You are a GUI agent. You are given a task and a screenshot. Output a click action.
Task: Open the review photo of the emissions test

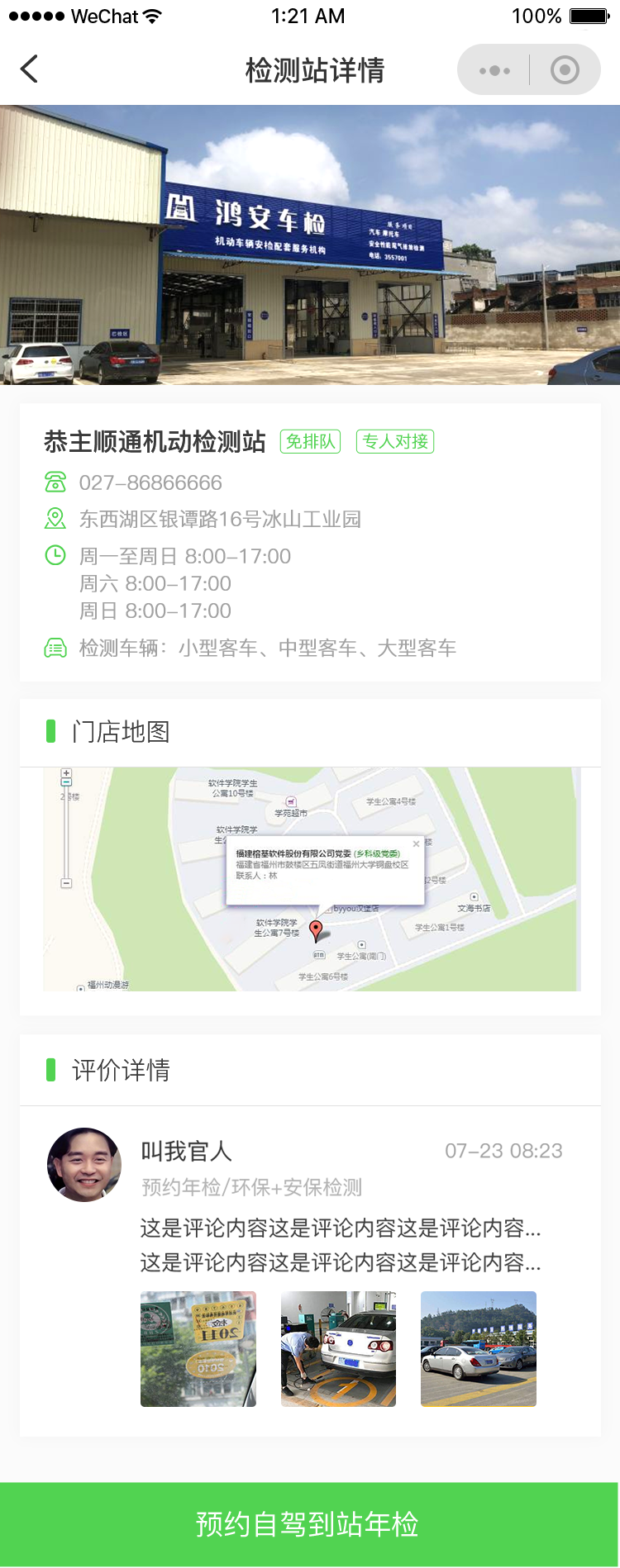(338, 1348)
